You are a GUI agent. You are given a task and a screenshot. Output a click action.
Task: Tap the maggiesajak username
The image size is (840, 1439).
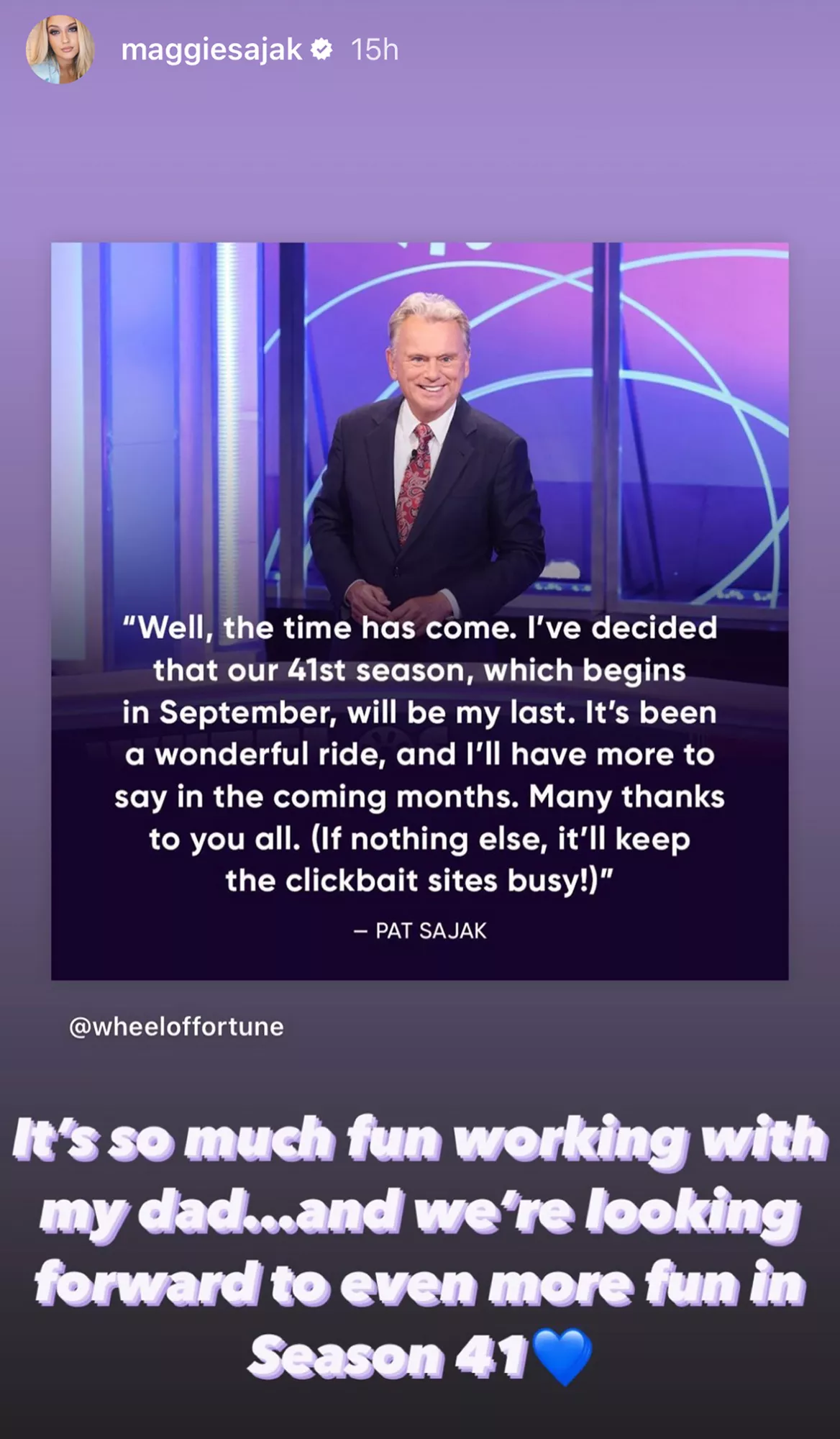point(211,50)
